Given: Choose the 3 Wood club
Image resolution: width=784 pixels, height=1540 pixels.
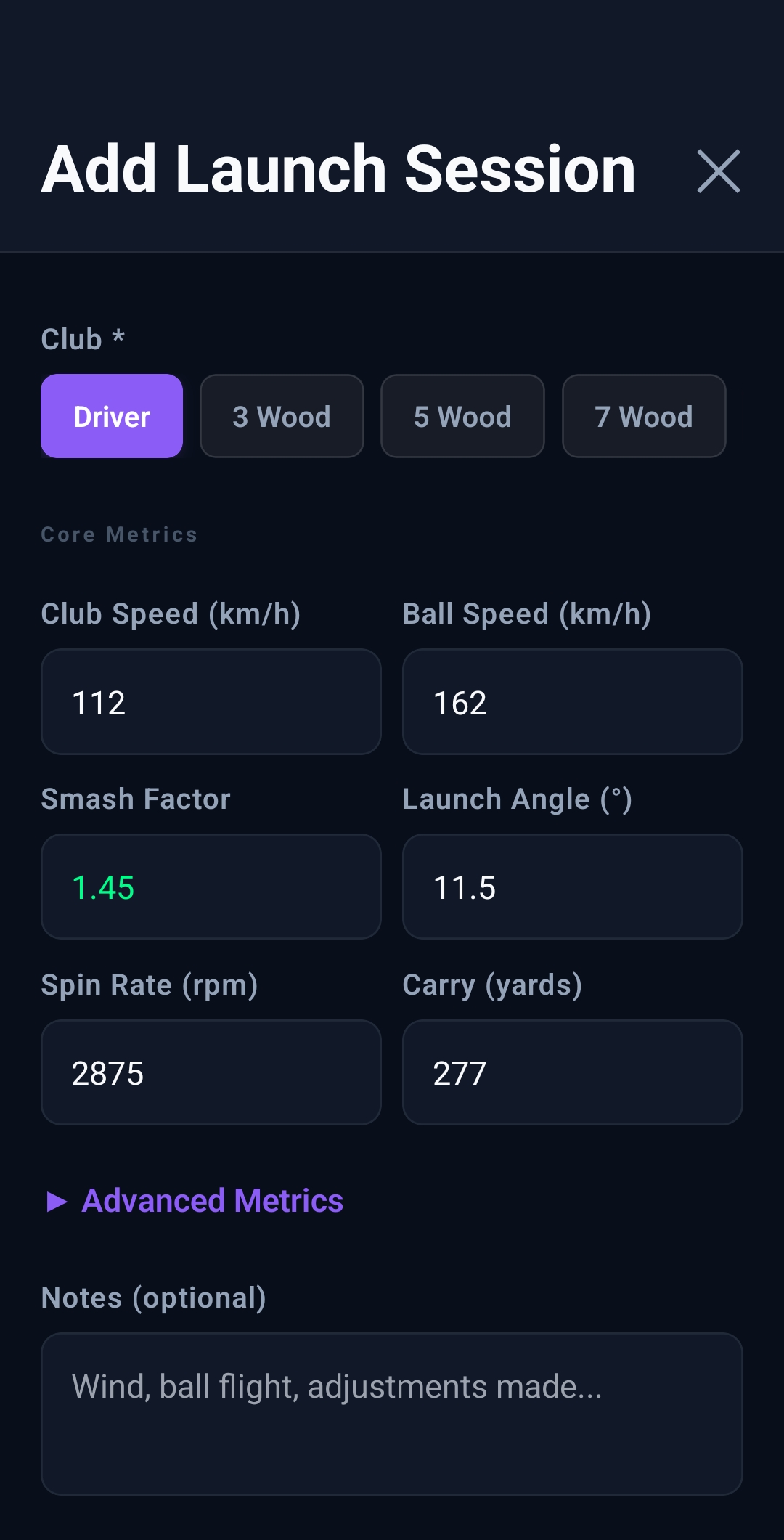Looking at the screenshot, I should [x=282, y=416].
